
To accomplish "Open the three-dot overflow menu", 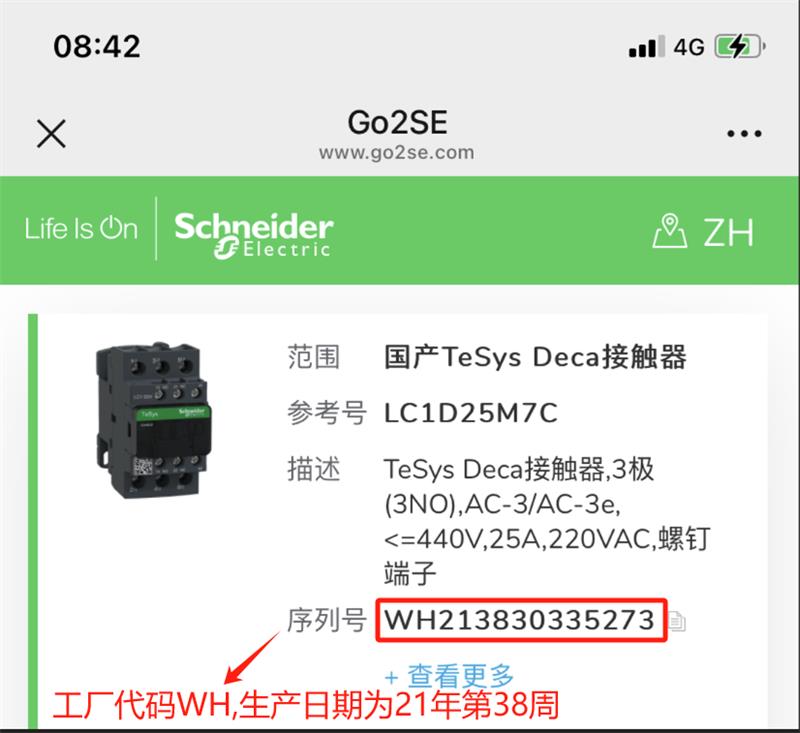I will 744,134.
